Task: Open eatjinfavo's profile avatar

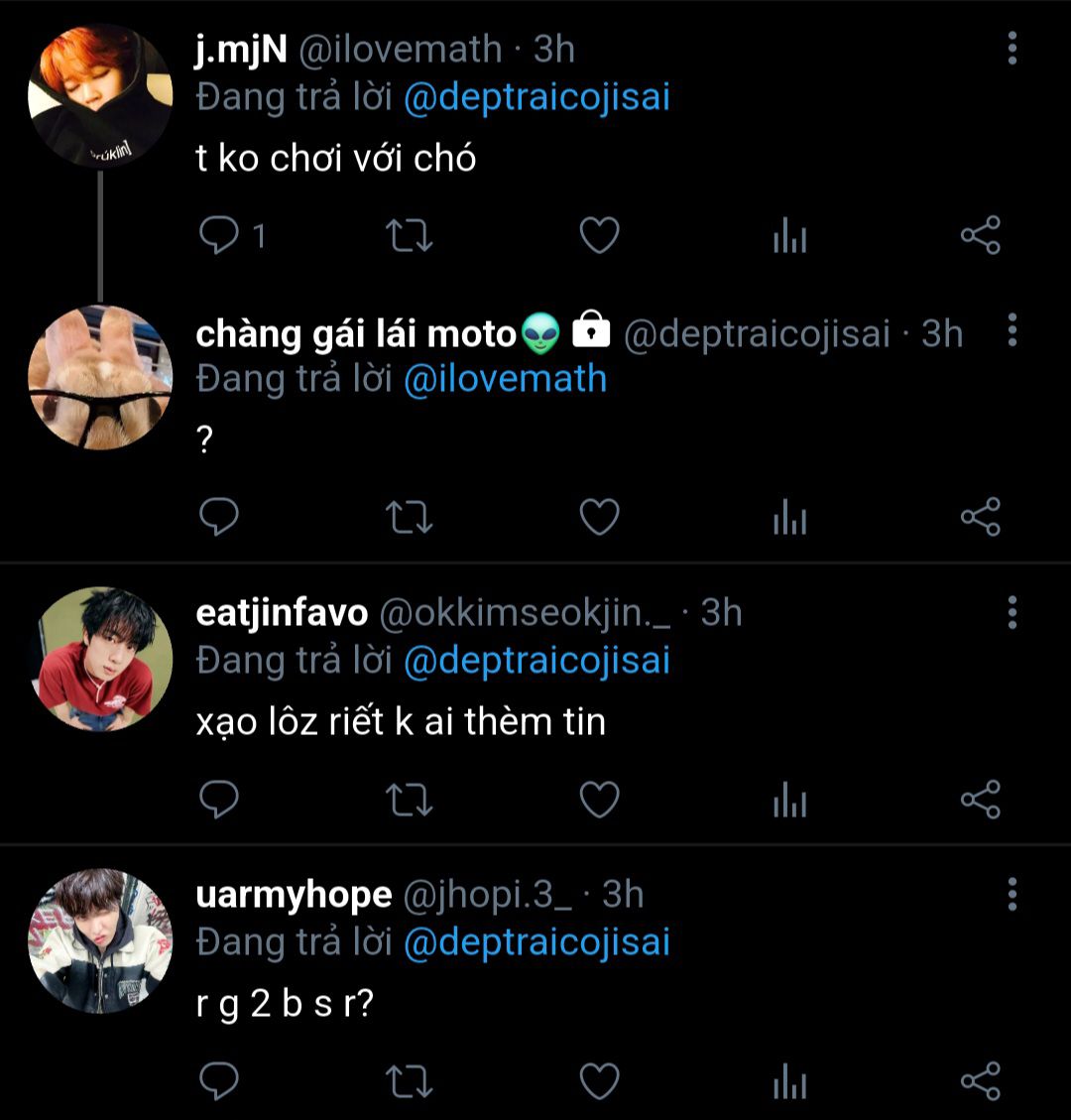Action: coord(100,659)
